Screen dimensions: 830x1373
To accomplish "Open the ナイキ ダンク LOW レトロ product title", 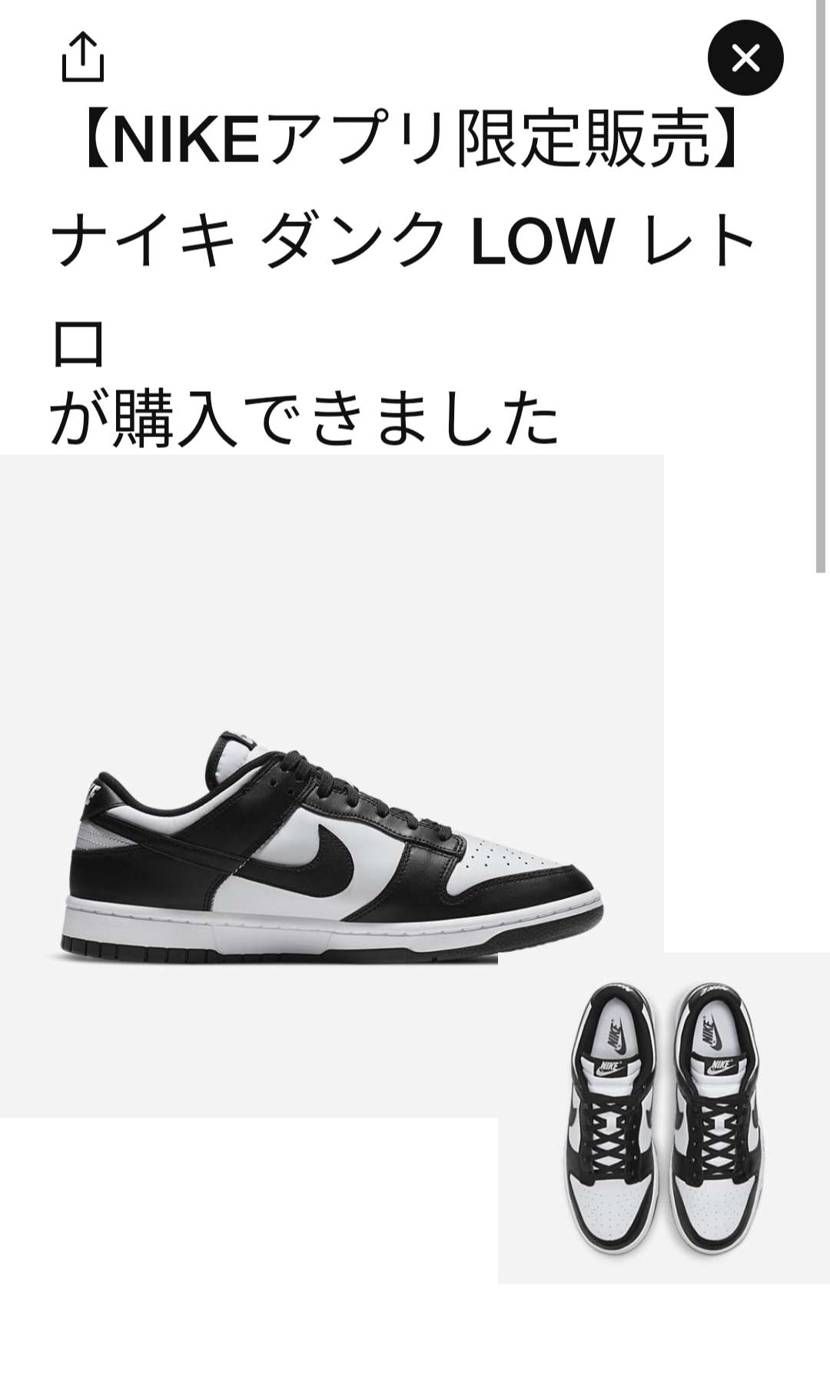I will (x=400, y=240).
